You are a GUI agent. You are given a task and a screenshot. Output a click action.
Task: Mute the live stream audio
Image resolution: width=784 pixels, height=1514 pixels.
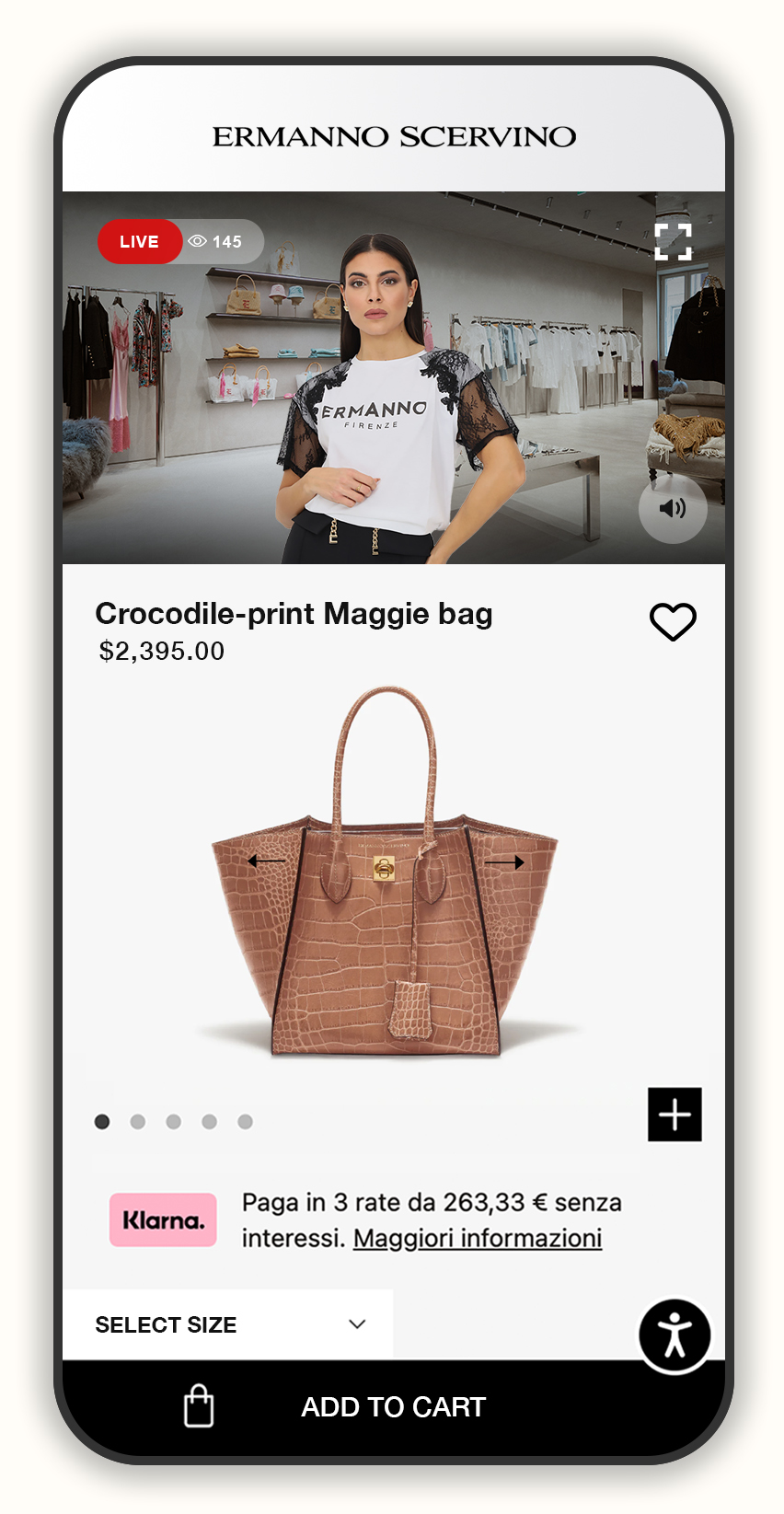tap(673, 508)
